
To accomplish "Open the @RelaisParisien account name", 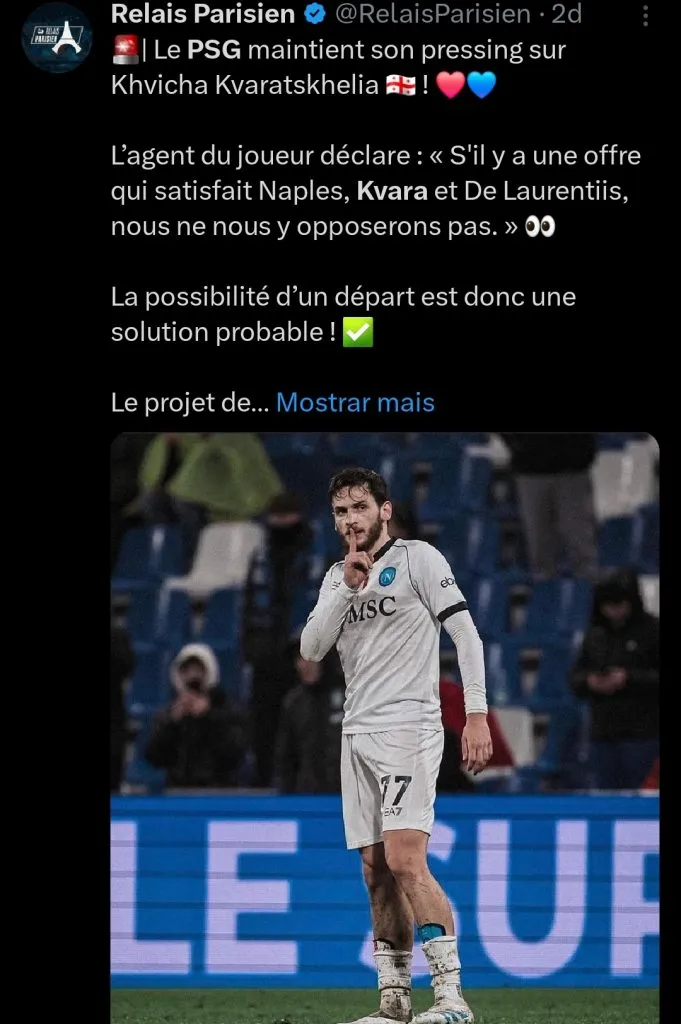I will pyautogui.click(x=444, y=14).
